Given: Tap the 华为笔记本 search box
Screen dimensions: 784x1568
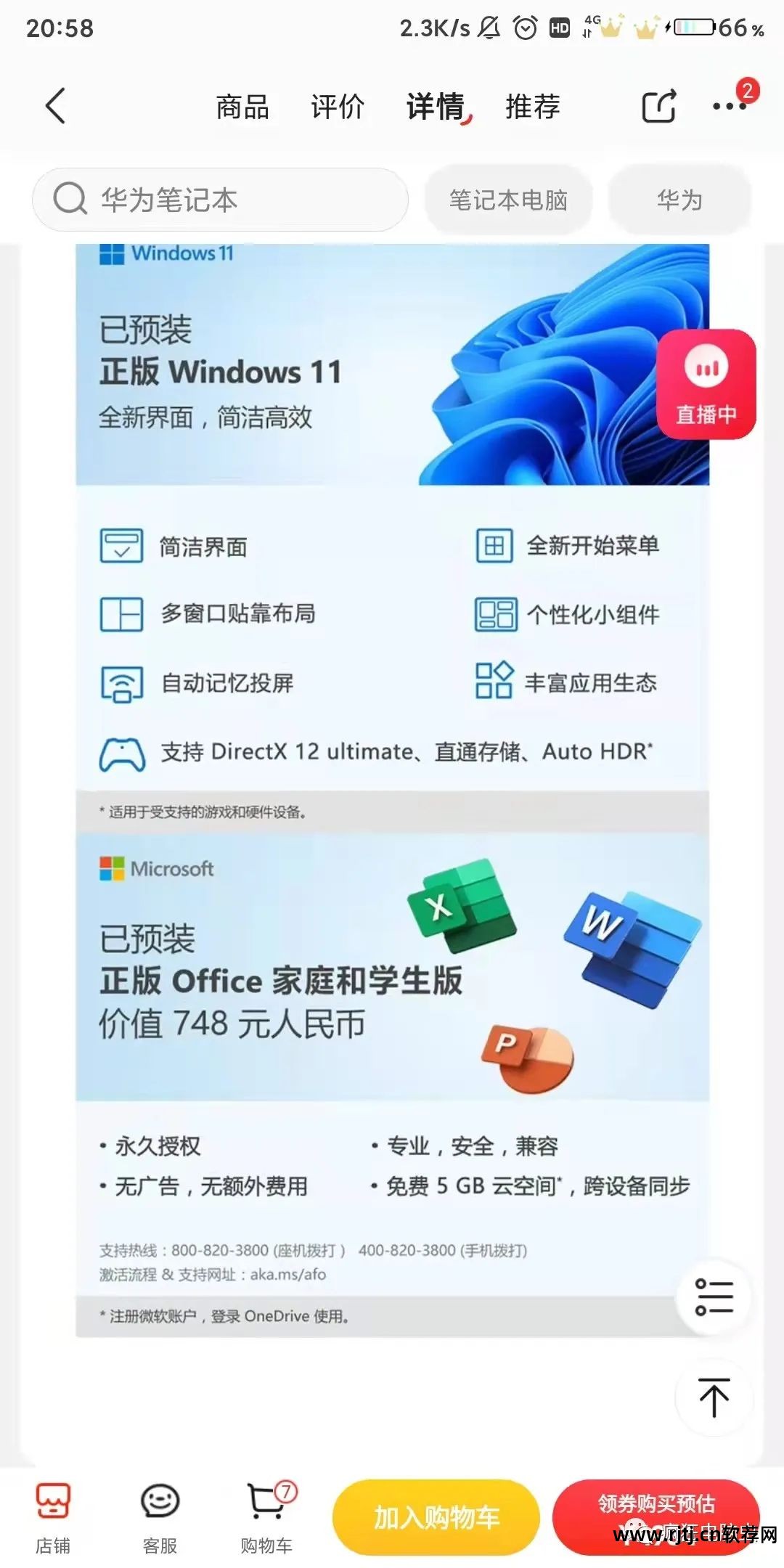Looking at the screenshot, I should [x=220, y=200].
